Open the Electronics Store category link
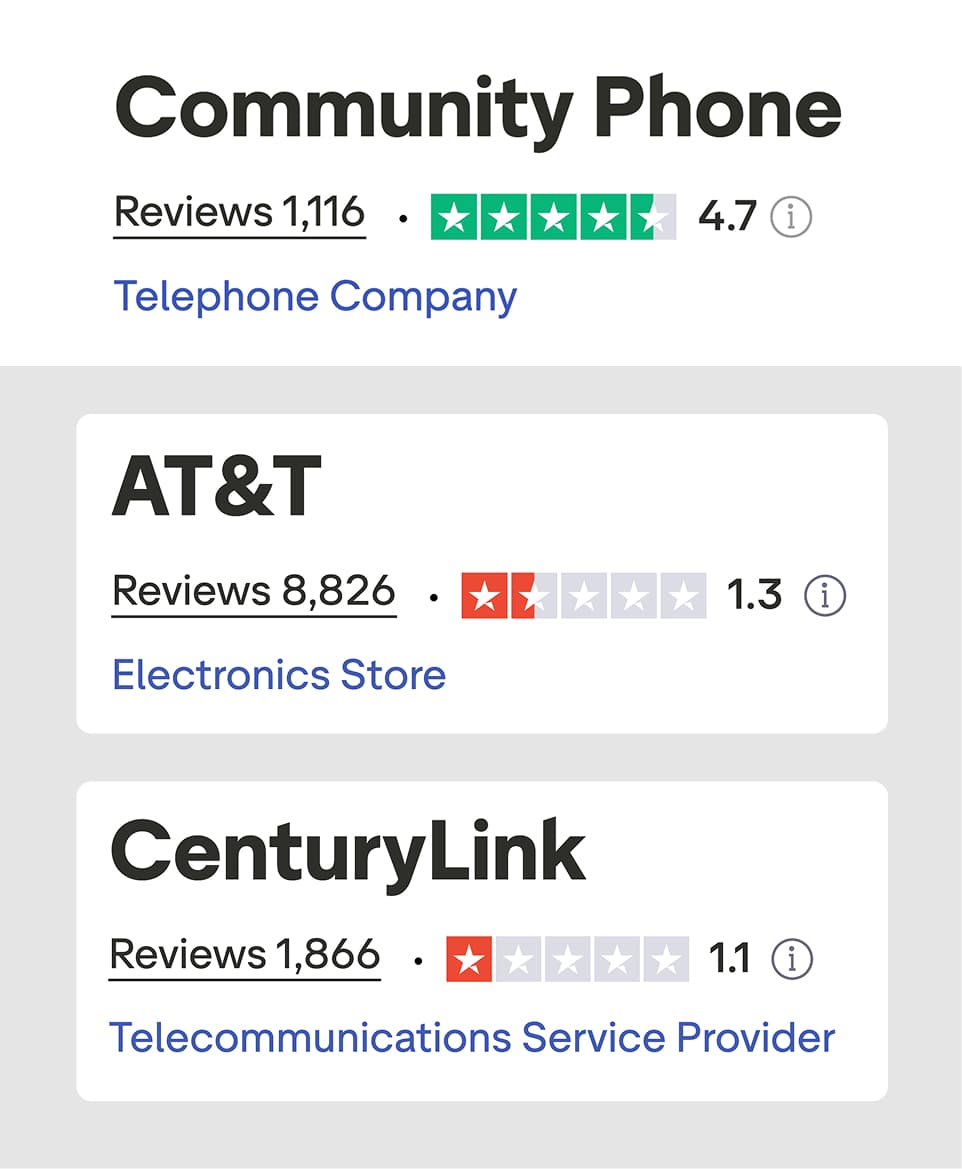 tap(279, 675)
